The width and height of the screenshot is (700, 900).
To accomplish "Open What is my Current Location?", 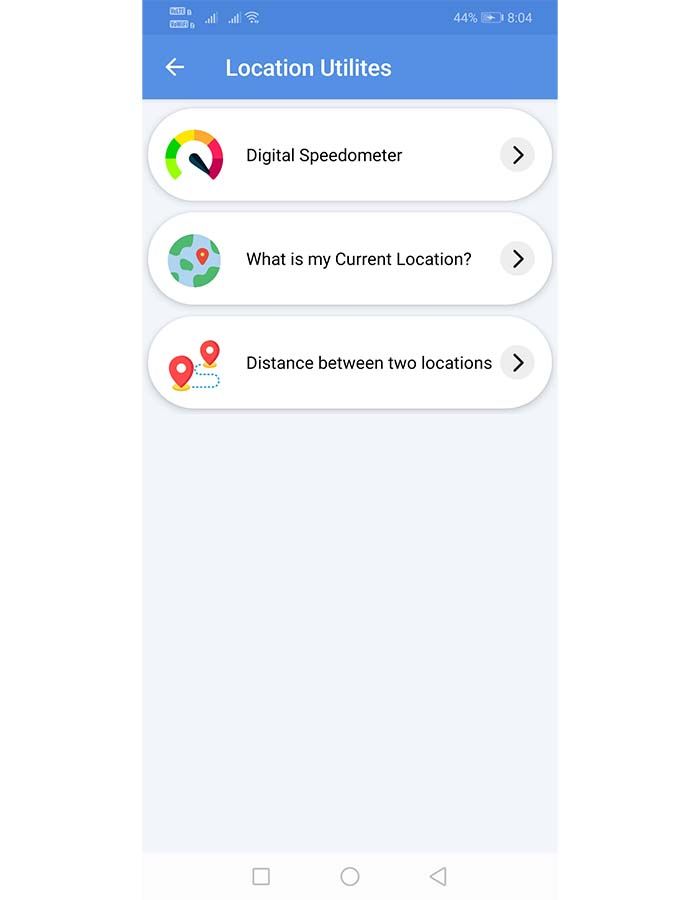I will click(350, 259).
